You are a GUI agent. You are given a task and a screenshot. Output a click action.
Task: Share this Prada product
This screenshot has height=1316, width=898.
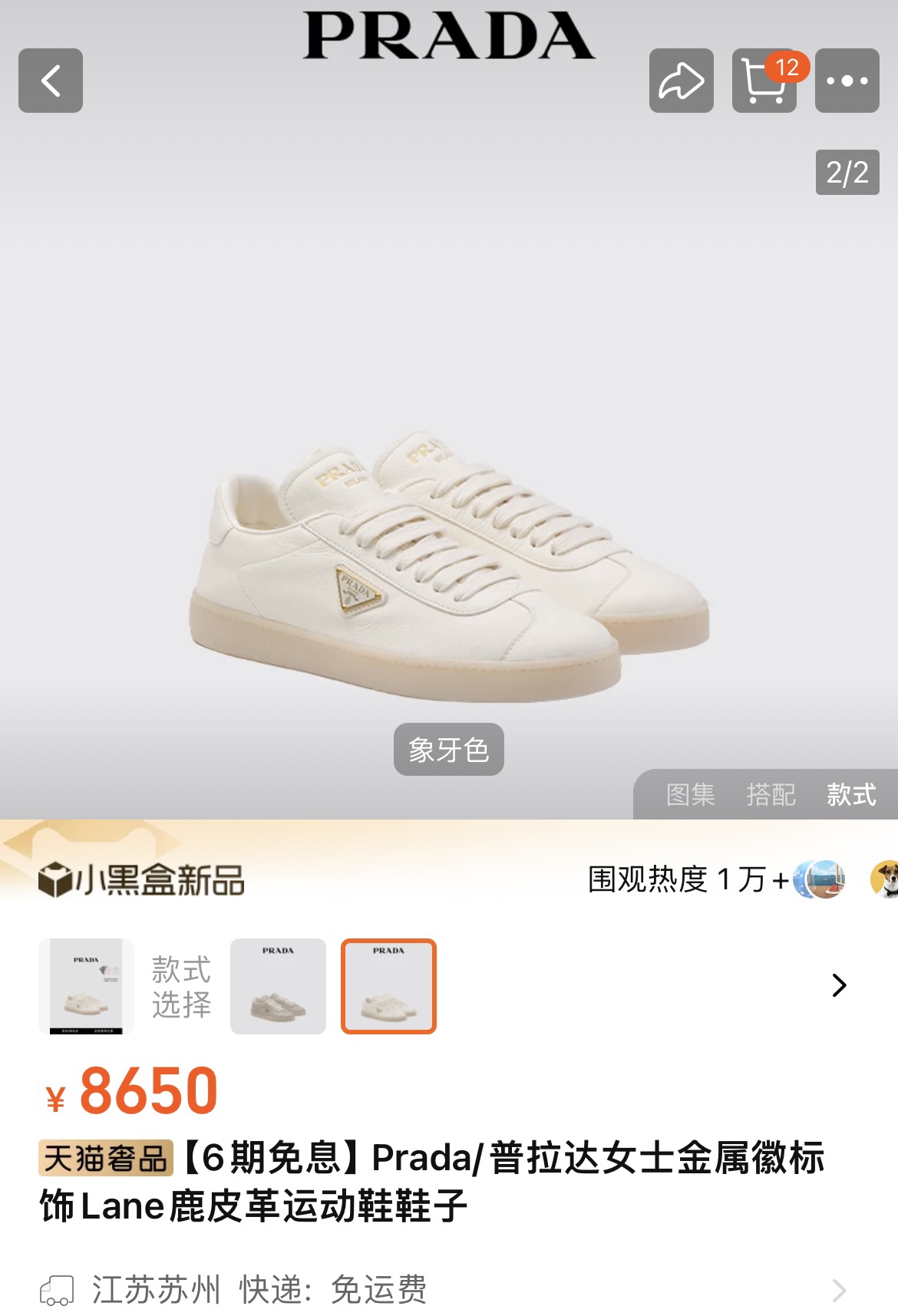(681, 81)
